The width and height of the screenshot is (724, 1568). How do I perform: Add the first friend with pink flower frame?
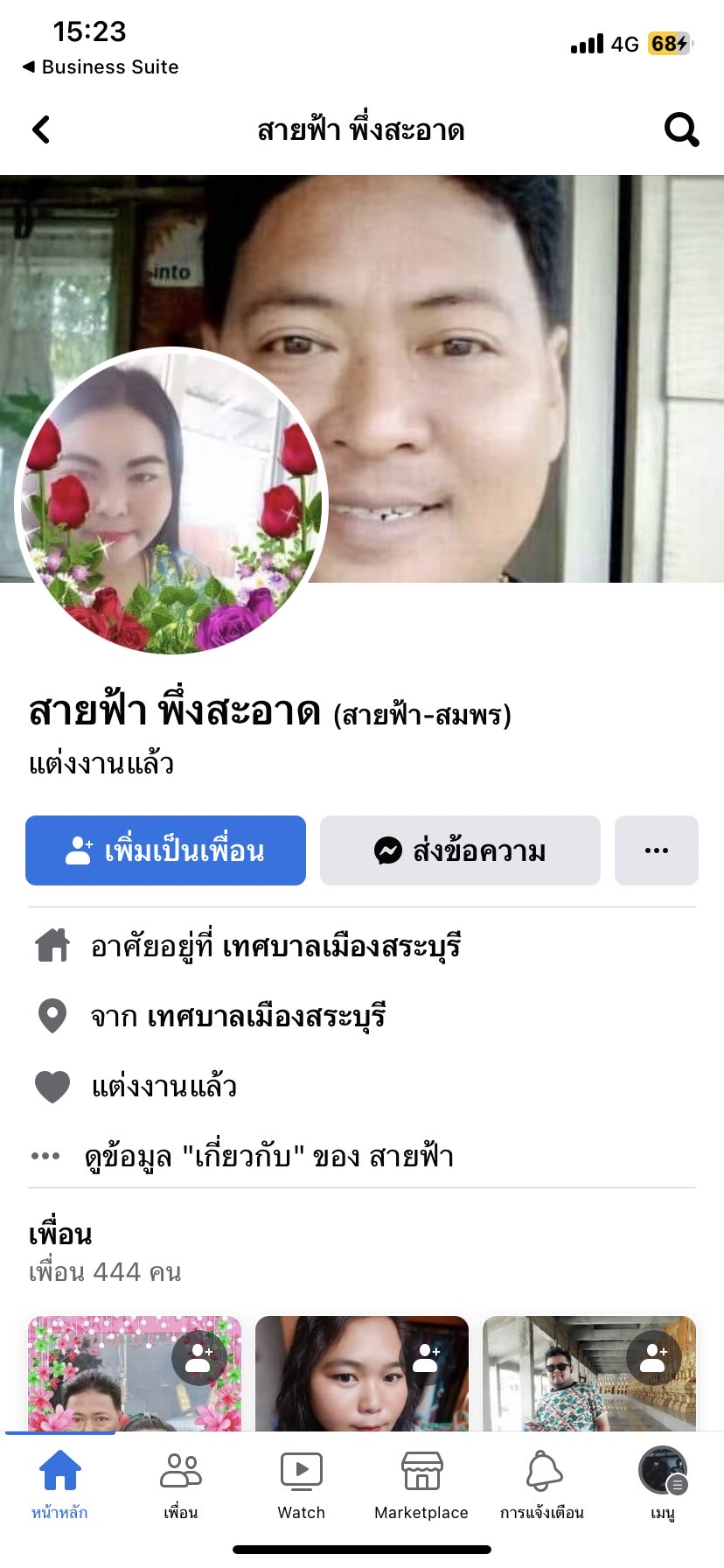click(199, 1357)
